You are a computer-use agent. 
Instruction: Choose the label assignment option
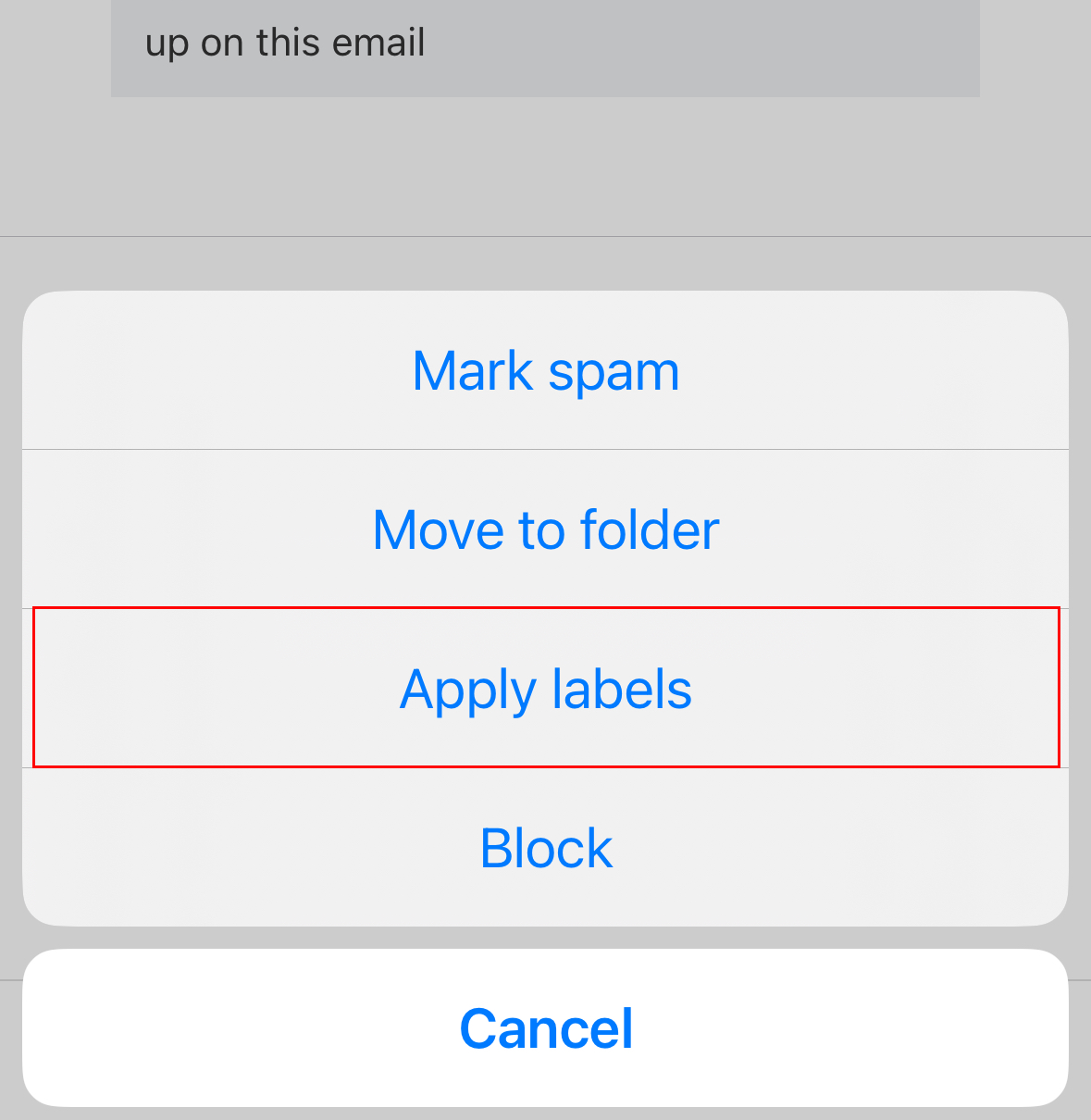click(x=545, y=688)
